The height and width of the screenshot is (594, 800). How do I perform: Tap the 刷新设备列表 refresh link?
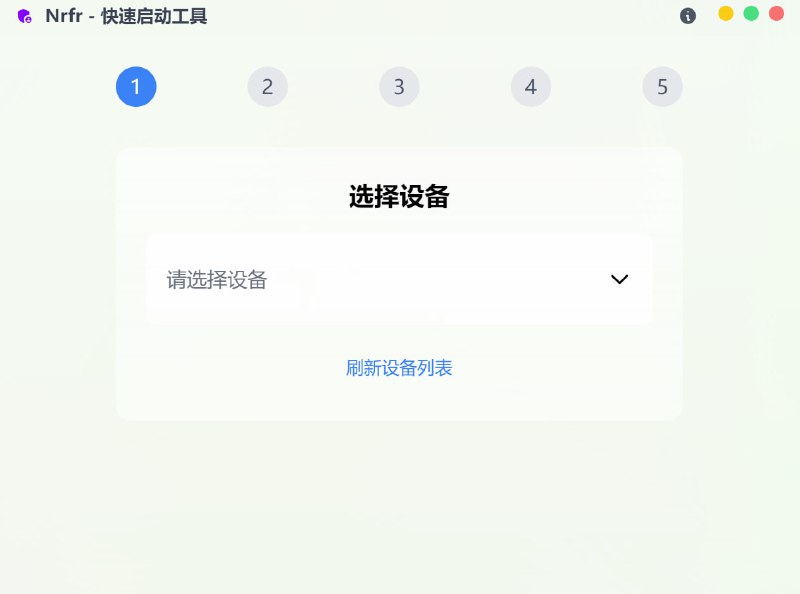399,368
